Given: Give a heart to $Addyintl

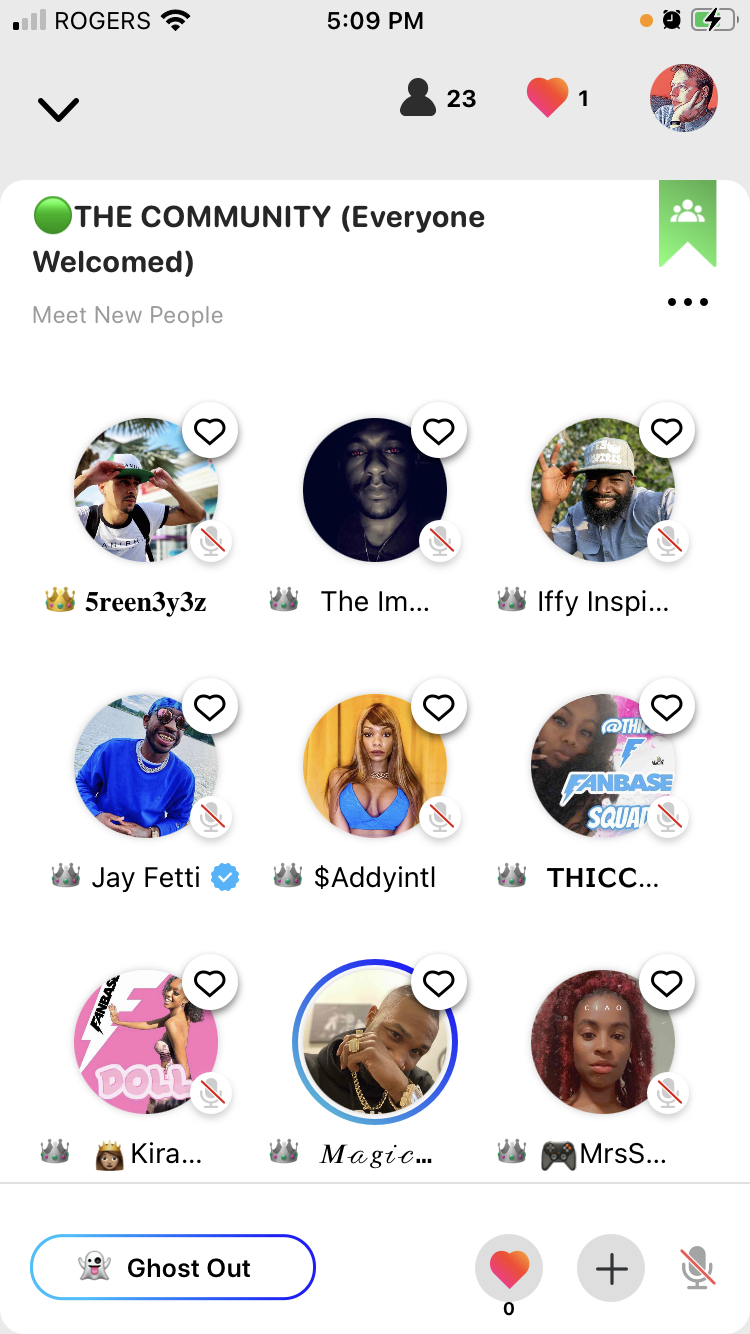Looking at the screenshot, I should tap(438, 708).
